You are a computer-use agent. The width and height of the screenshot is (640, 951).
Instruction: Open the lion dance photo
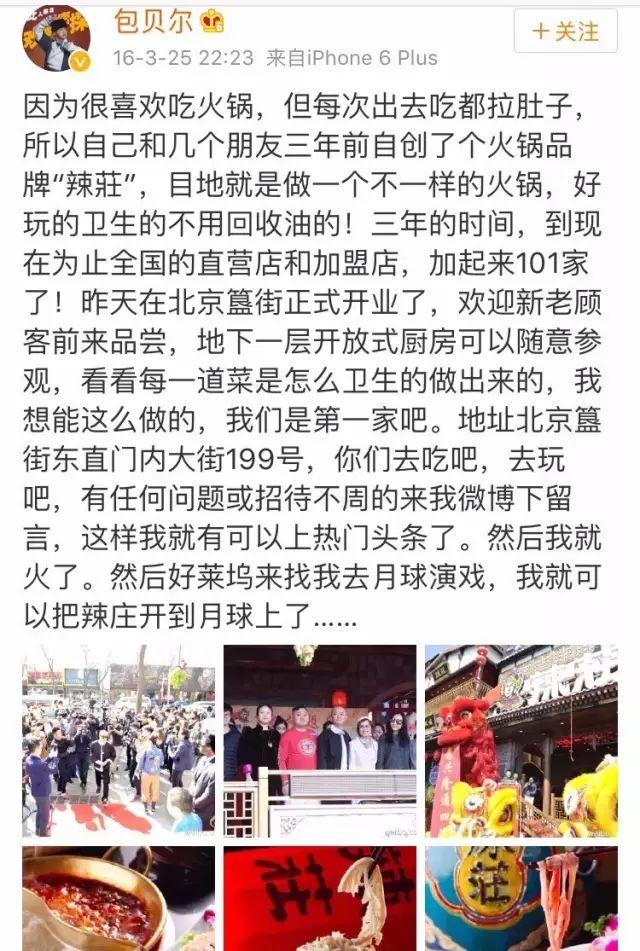pyautogui.click(x=521, y=739)
